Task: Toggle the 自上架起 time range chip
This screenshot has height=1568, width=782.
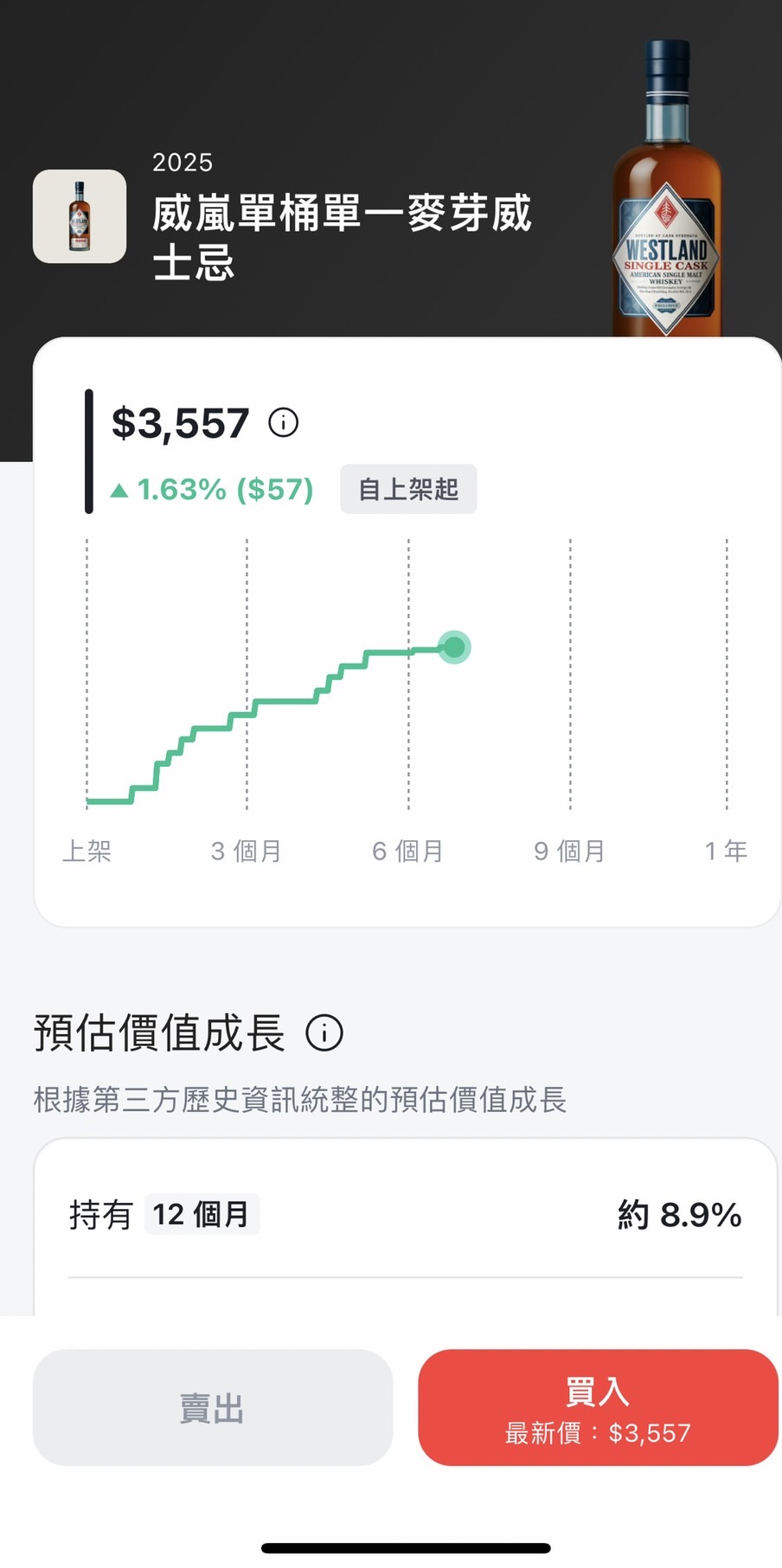Action: pos(407,488)
